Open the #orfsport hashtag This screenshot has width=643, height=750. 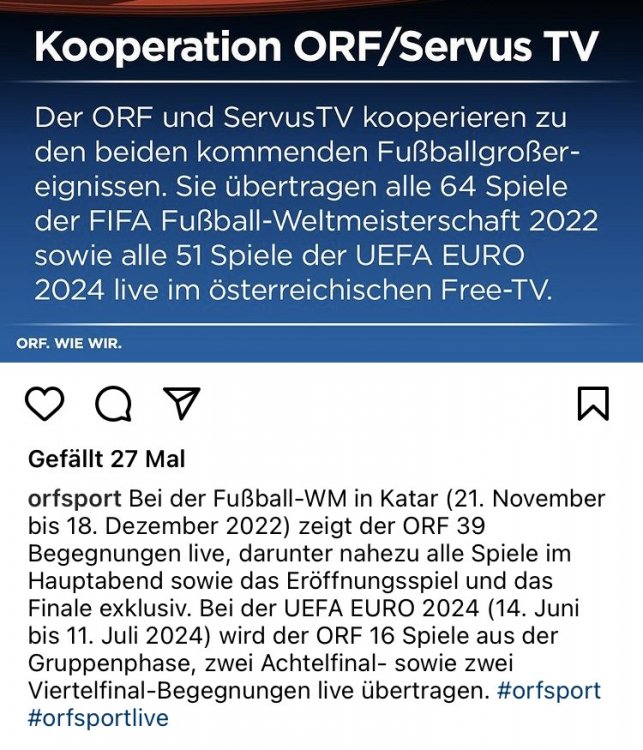[548, 691]
